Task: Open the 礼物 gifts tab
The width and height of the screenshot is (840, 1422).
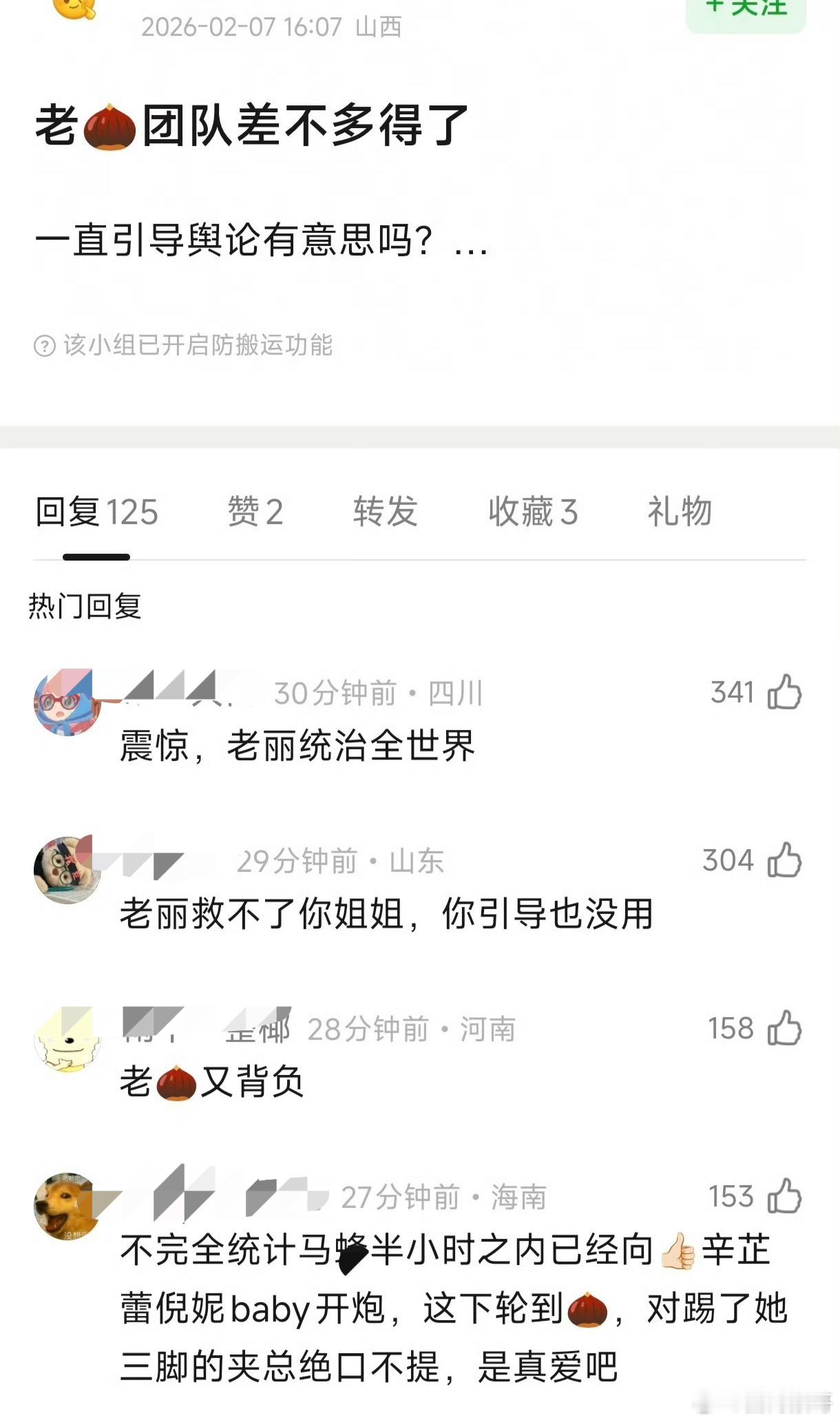Action: pos(679,513)
